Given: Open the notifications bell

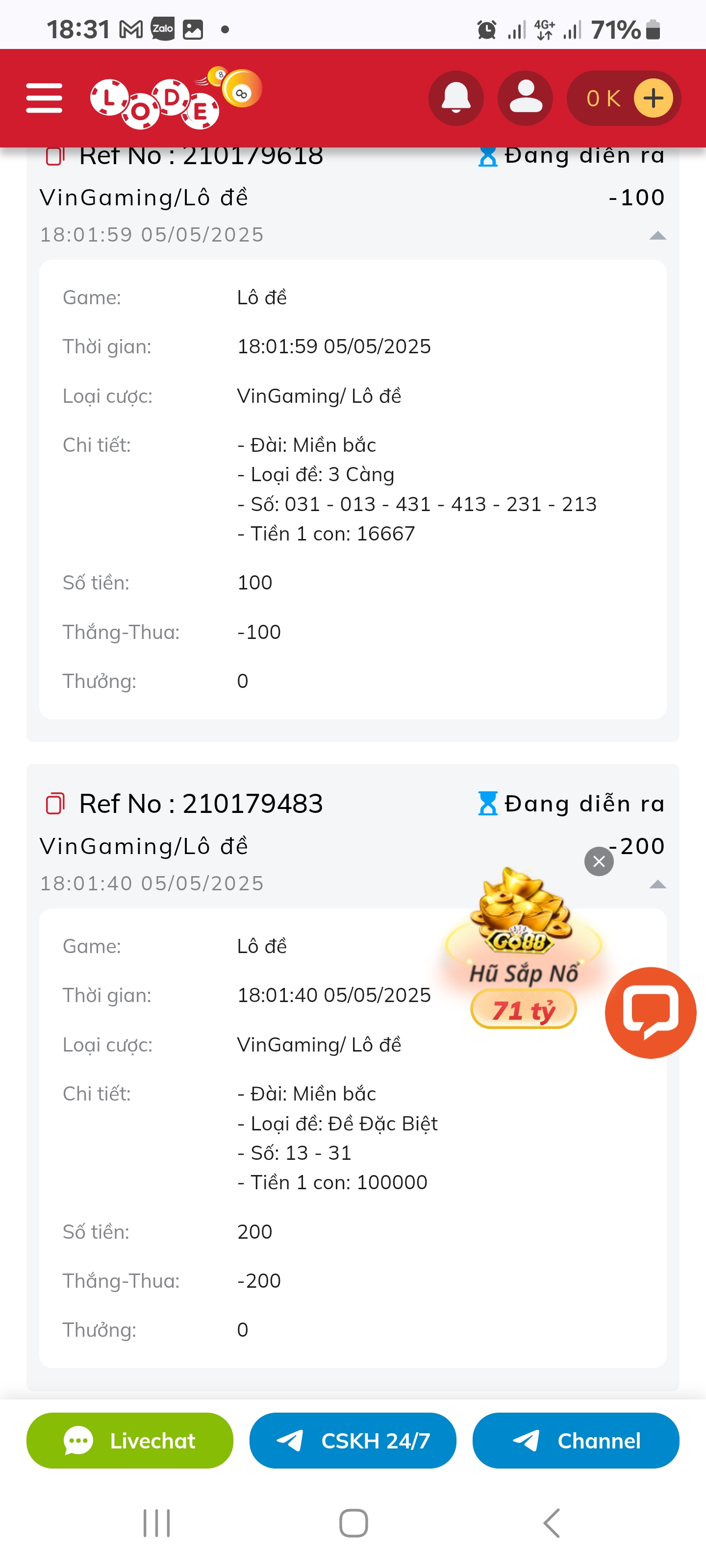Looking at the screenshot, I should (455, 98).
